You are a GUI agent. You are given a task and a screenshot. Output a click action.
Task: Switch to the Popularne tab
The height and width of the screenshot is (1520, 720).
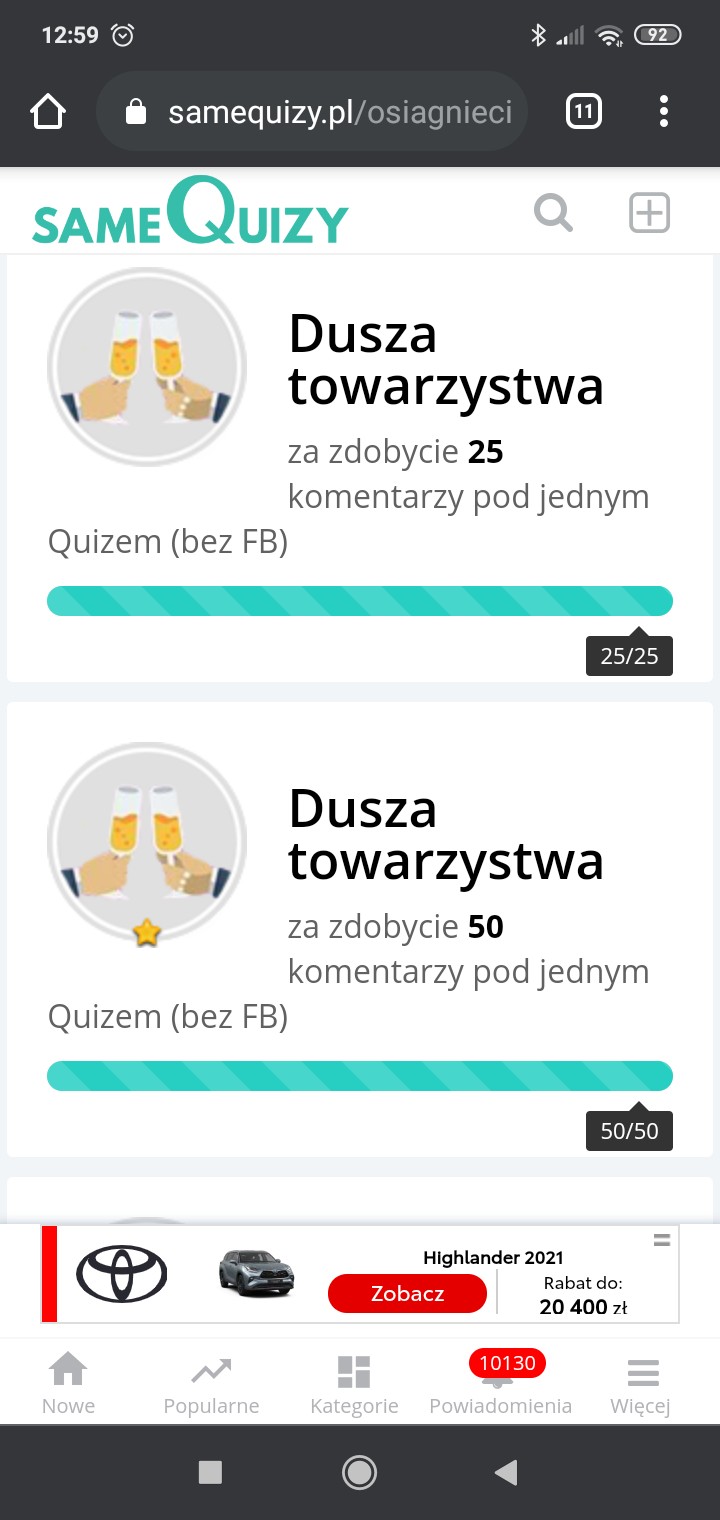[x=211, y=1383]
